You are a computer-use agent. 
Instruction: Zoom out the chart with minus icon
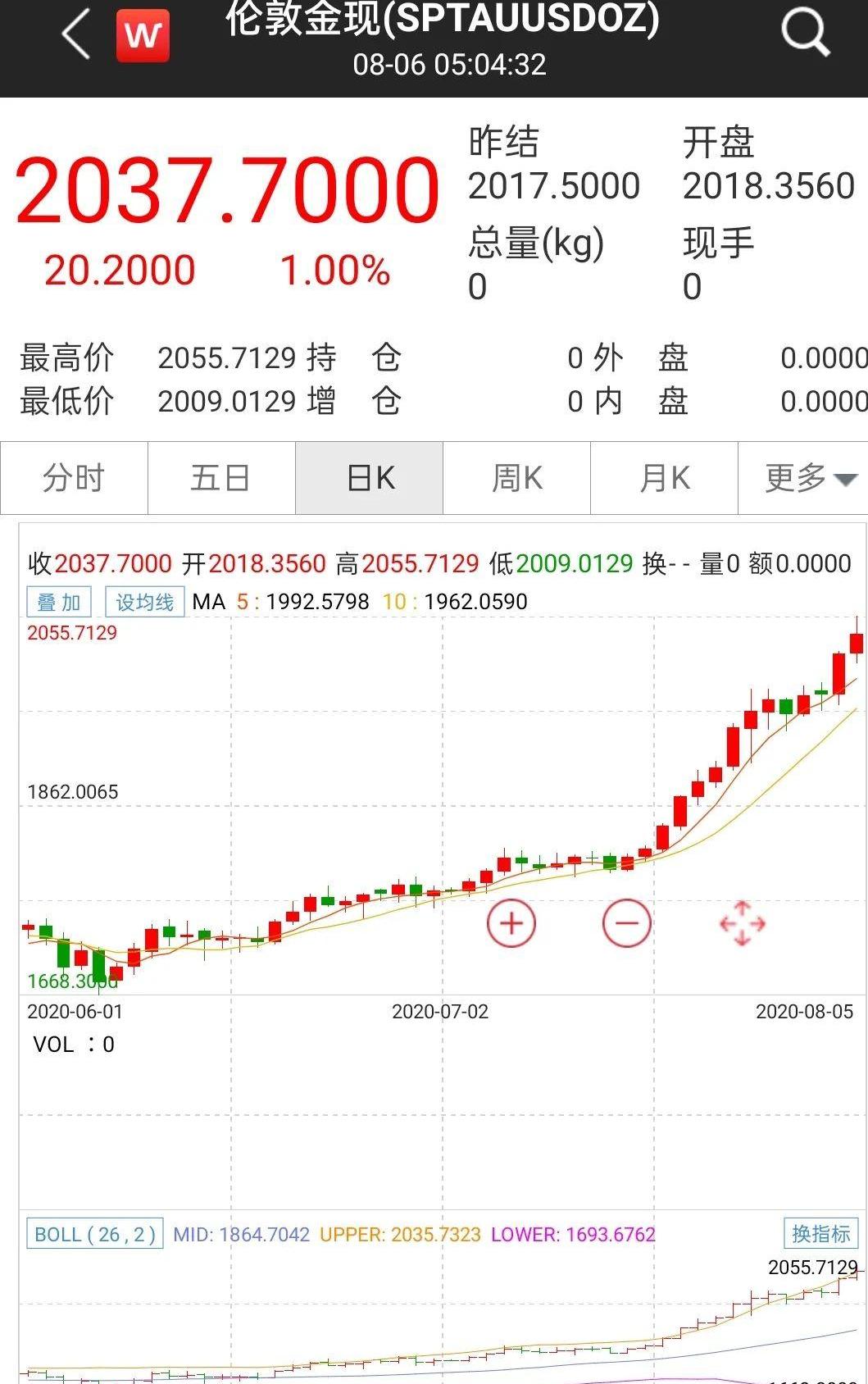point(627,923)
